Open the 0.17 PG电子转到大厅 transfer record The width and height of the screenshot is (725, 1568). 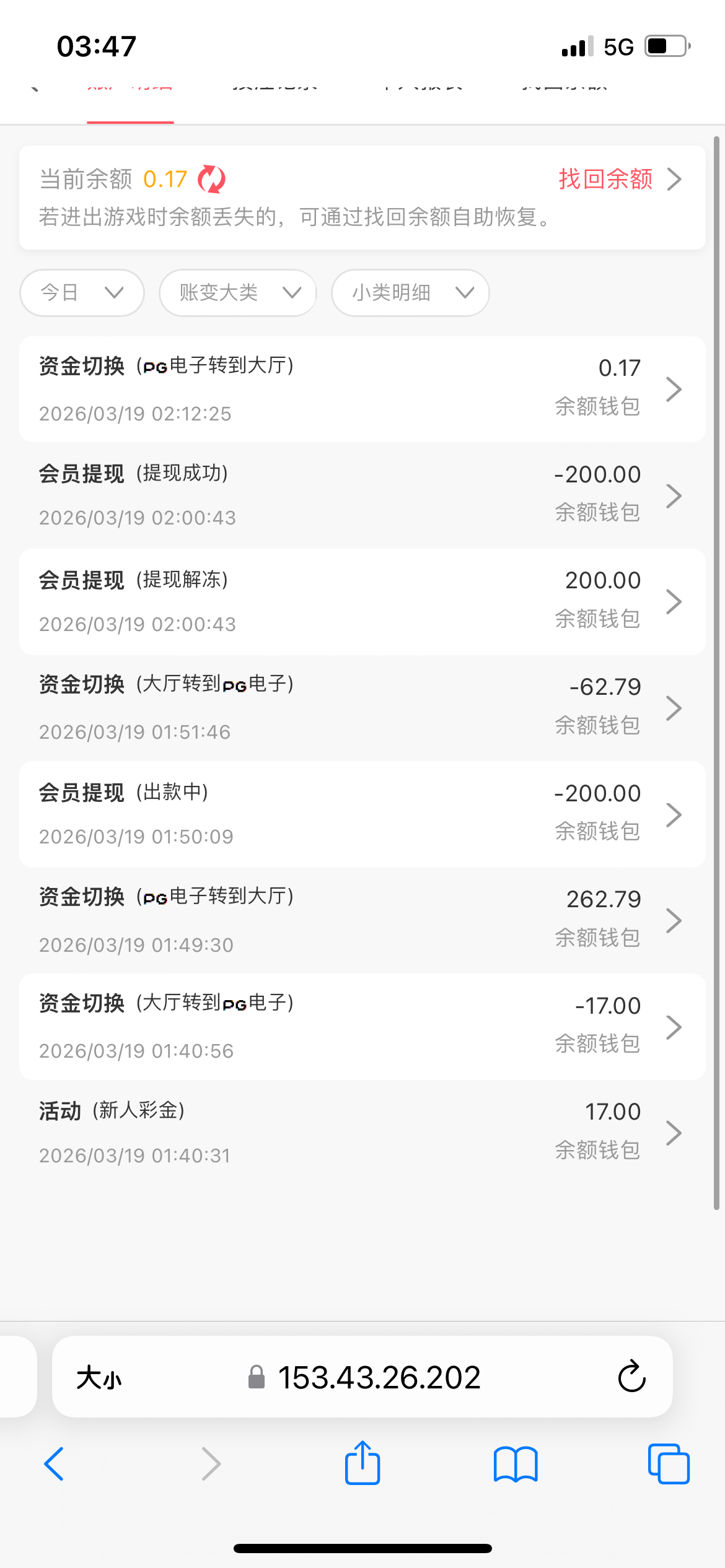tap(362, 389)
